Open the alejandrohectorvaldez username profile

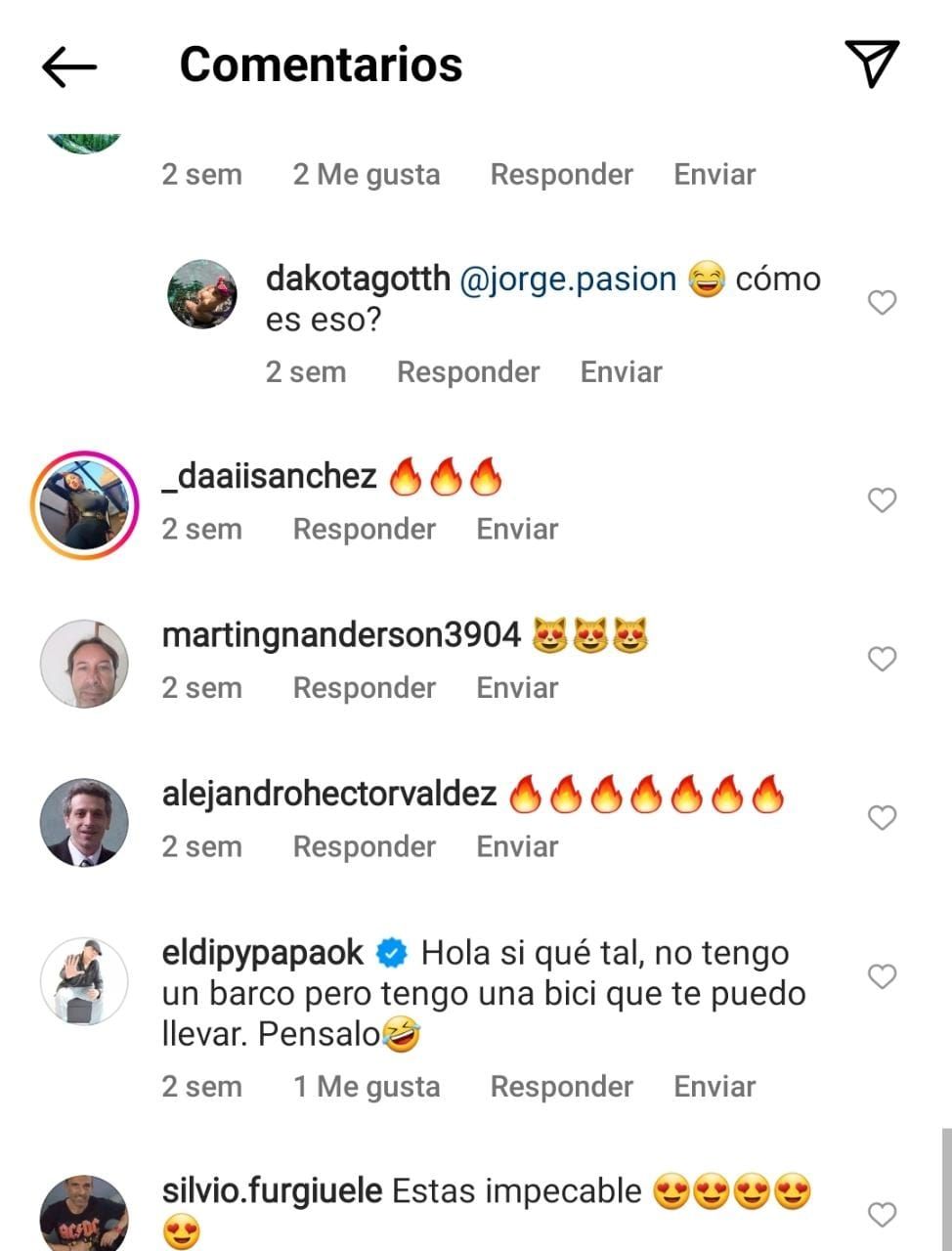[329, 794]
